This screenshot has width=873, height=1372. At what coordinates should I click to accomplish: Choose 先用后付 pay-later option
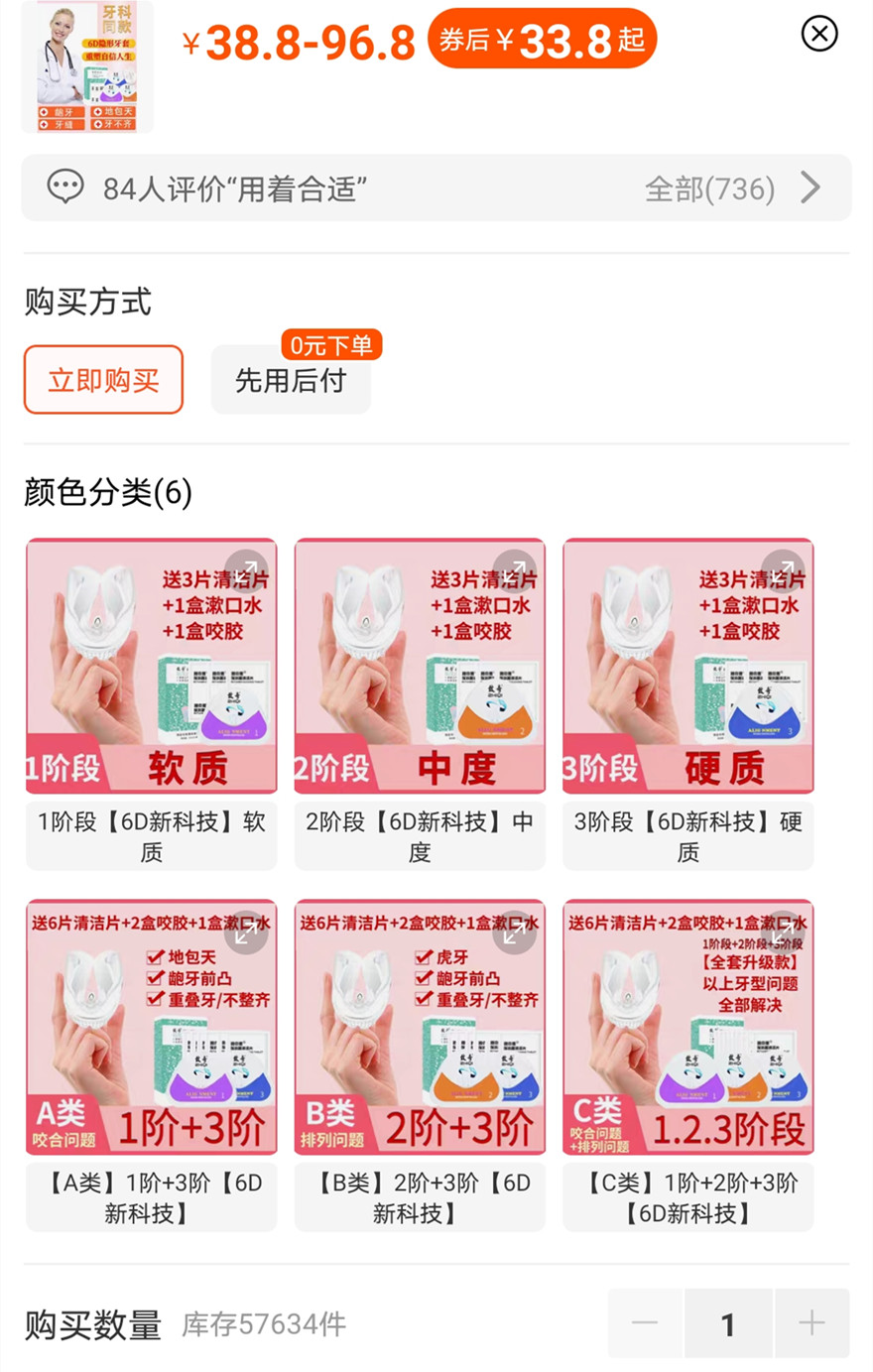[291, 381]
